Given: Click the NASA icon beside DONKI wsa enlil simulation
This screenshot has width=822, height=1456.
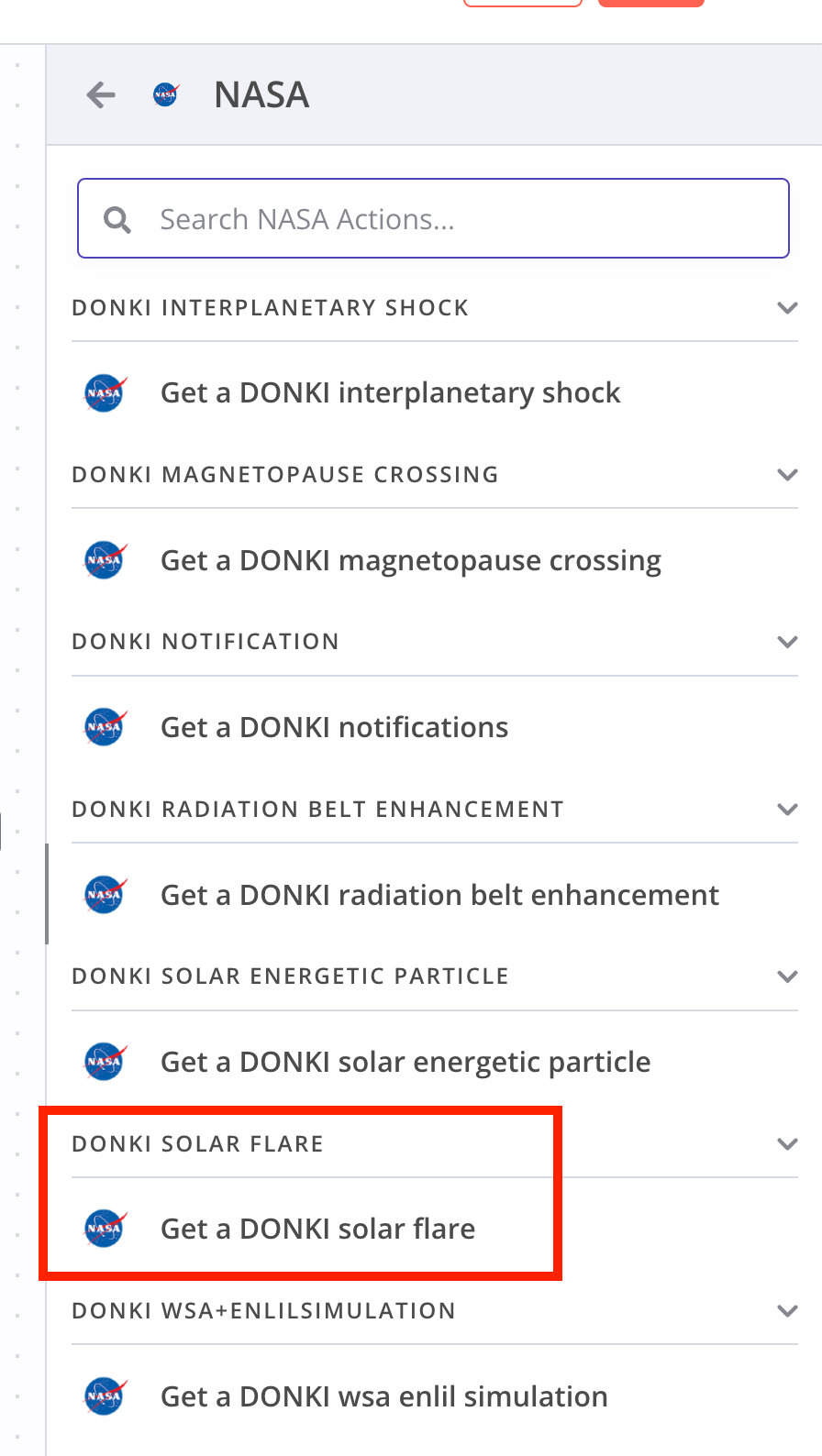Looking at the screenshot, I should 104,1396.
